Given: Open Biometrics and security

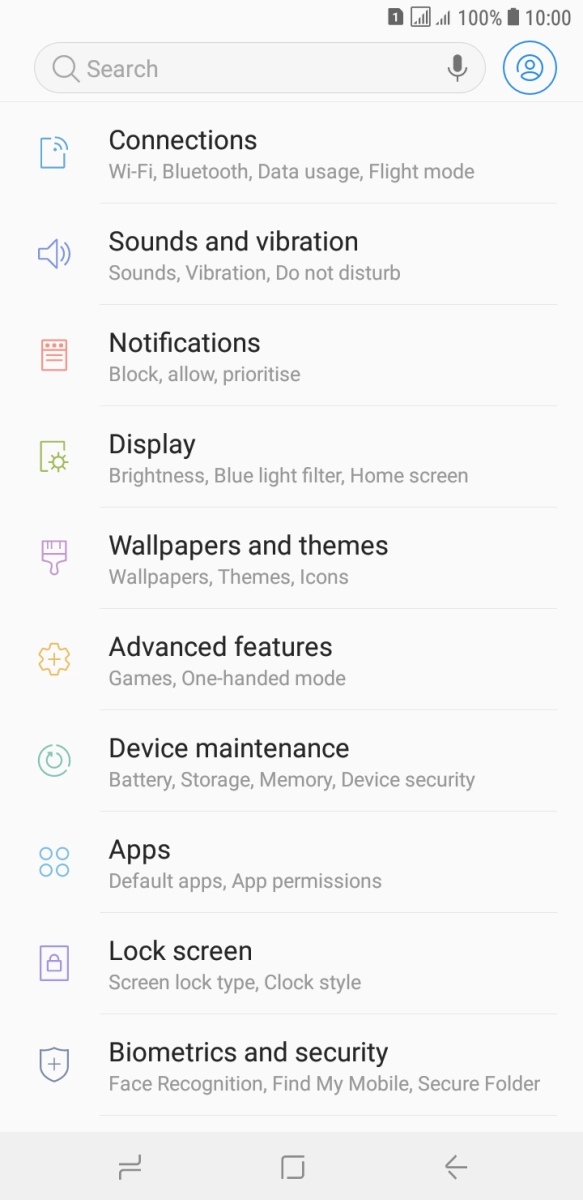Looking at the screenshot, I should 291,1065.
